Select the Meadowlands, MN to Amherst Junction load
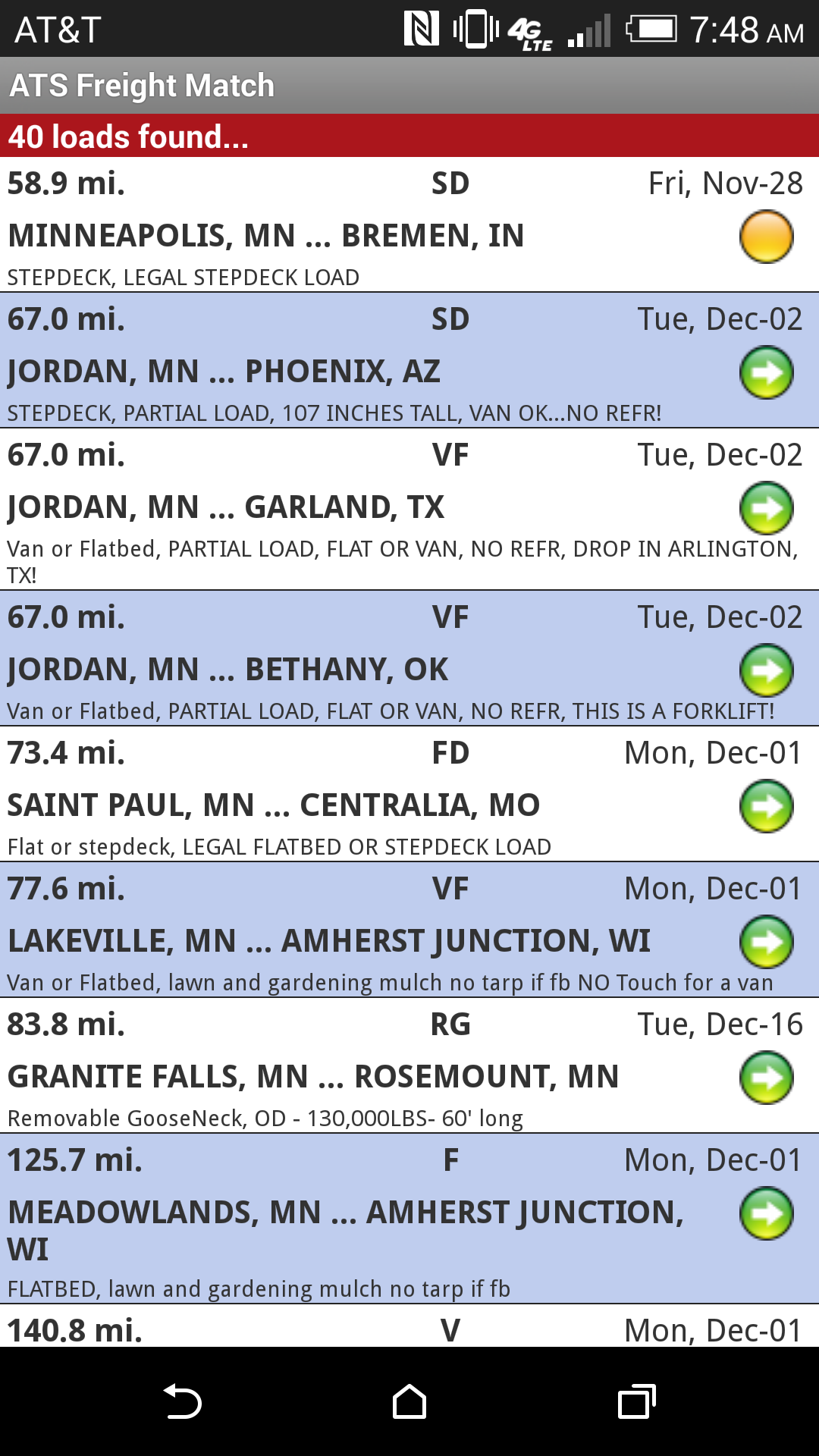The width and height of the screenshot is (819, 1456). pos(409,1219)
